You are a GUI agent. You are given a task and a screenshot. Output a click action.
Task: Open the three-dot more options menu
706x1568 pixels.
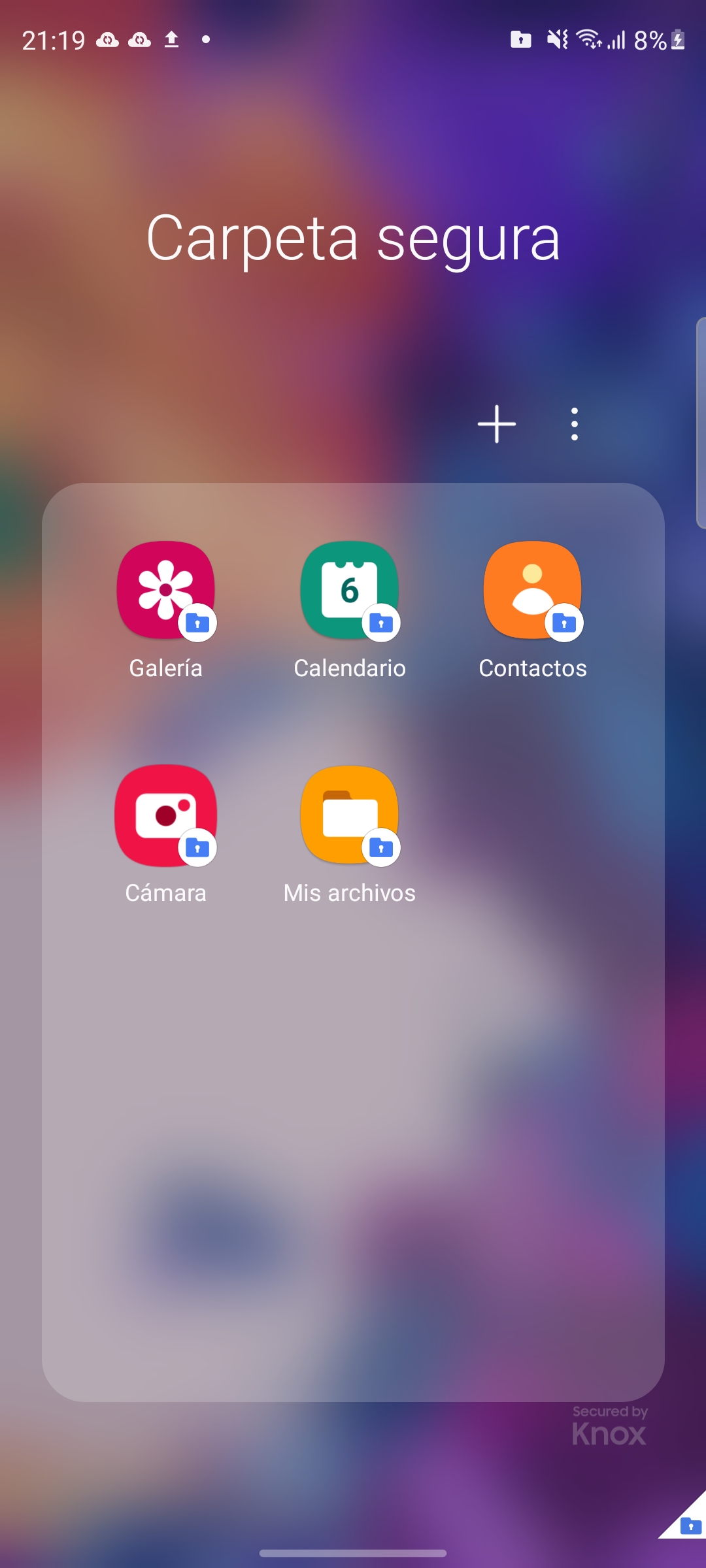point(574,424)
